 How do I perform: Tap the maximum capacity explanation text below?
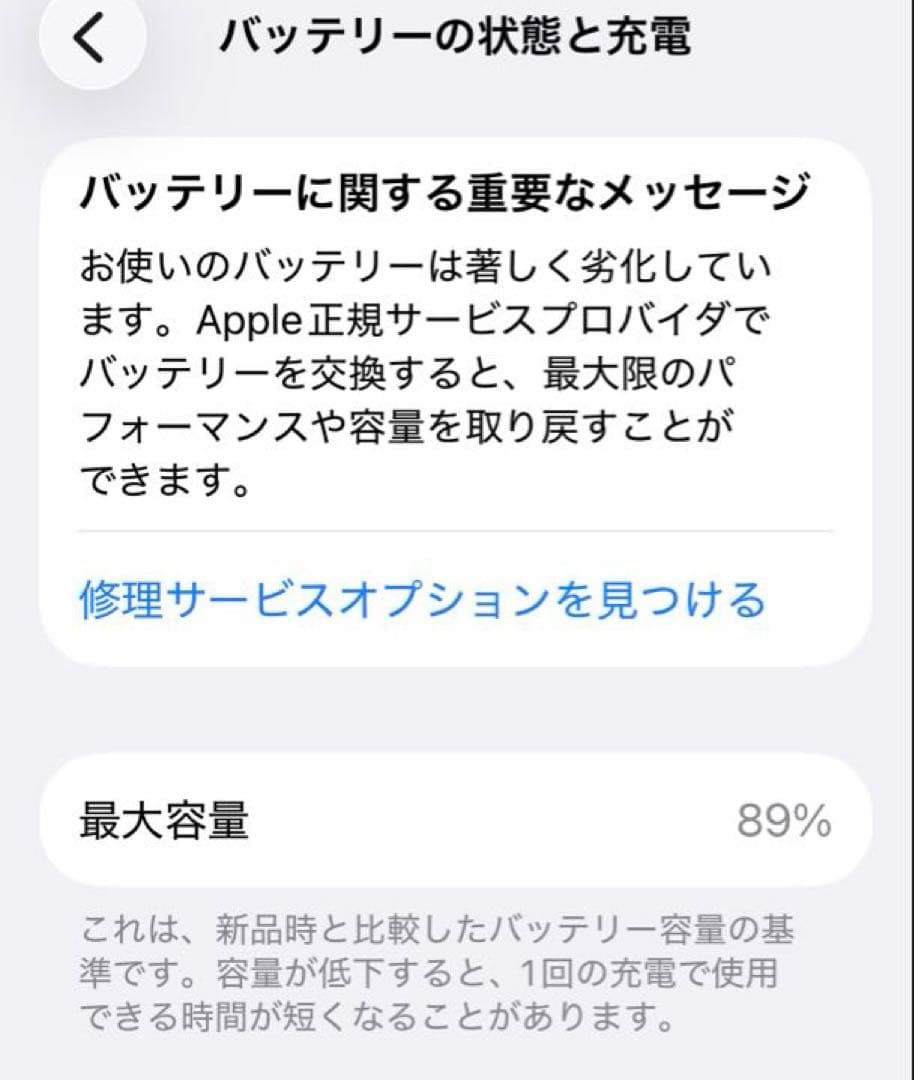[x=440, y=965]
